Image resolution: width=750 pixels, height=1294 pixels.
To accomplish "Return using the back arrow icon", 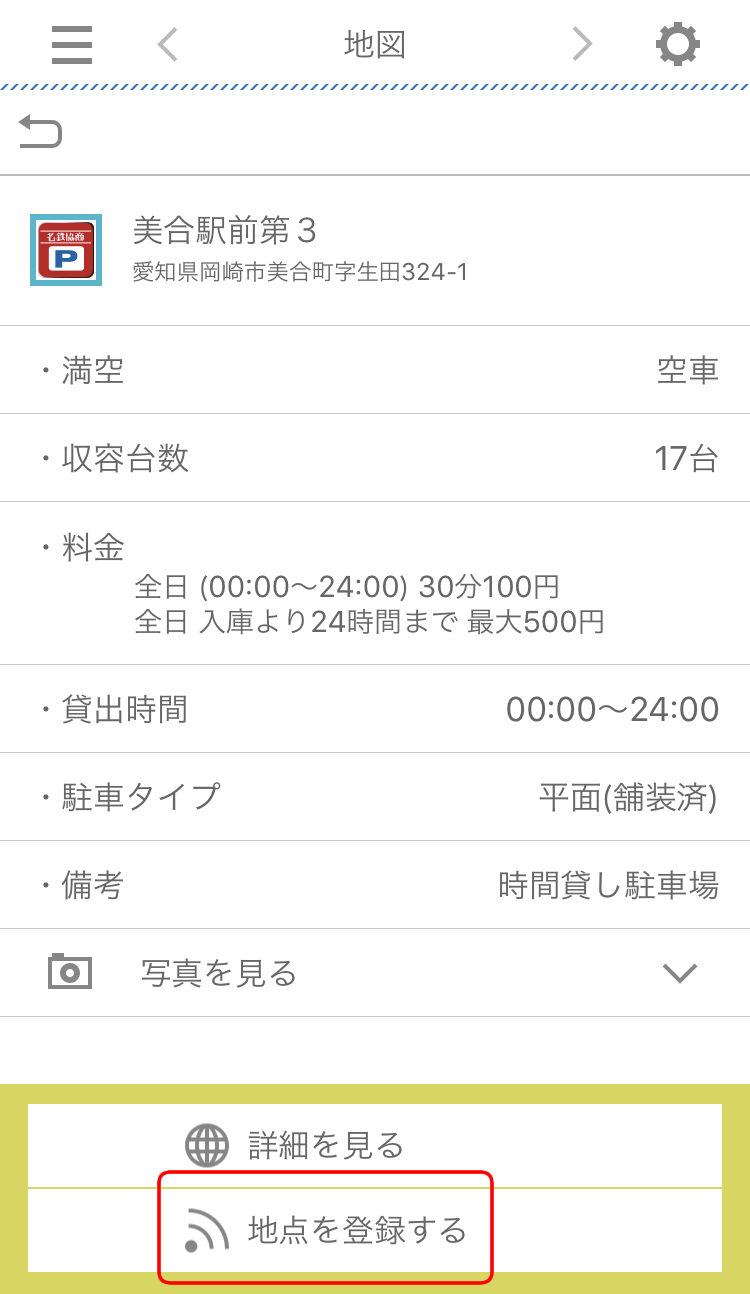I will (40, 131).
